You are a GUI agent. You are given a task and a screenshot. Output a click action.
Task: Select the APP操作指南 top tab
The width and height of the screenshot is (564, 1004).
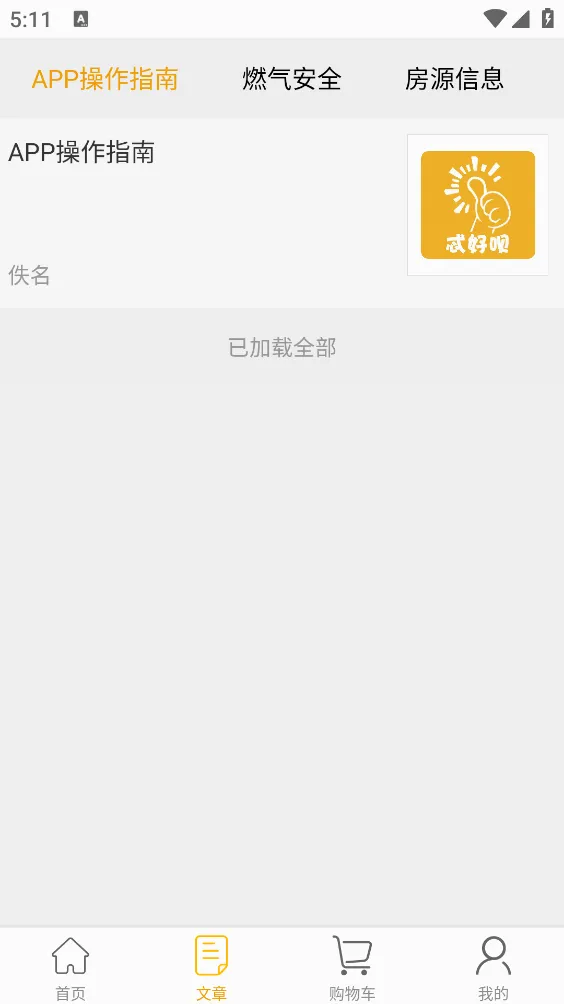(105, 79)
